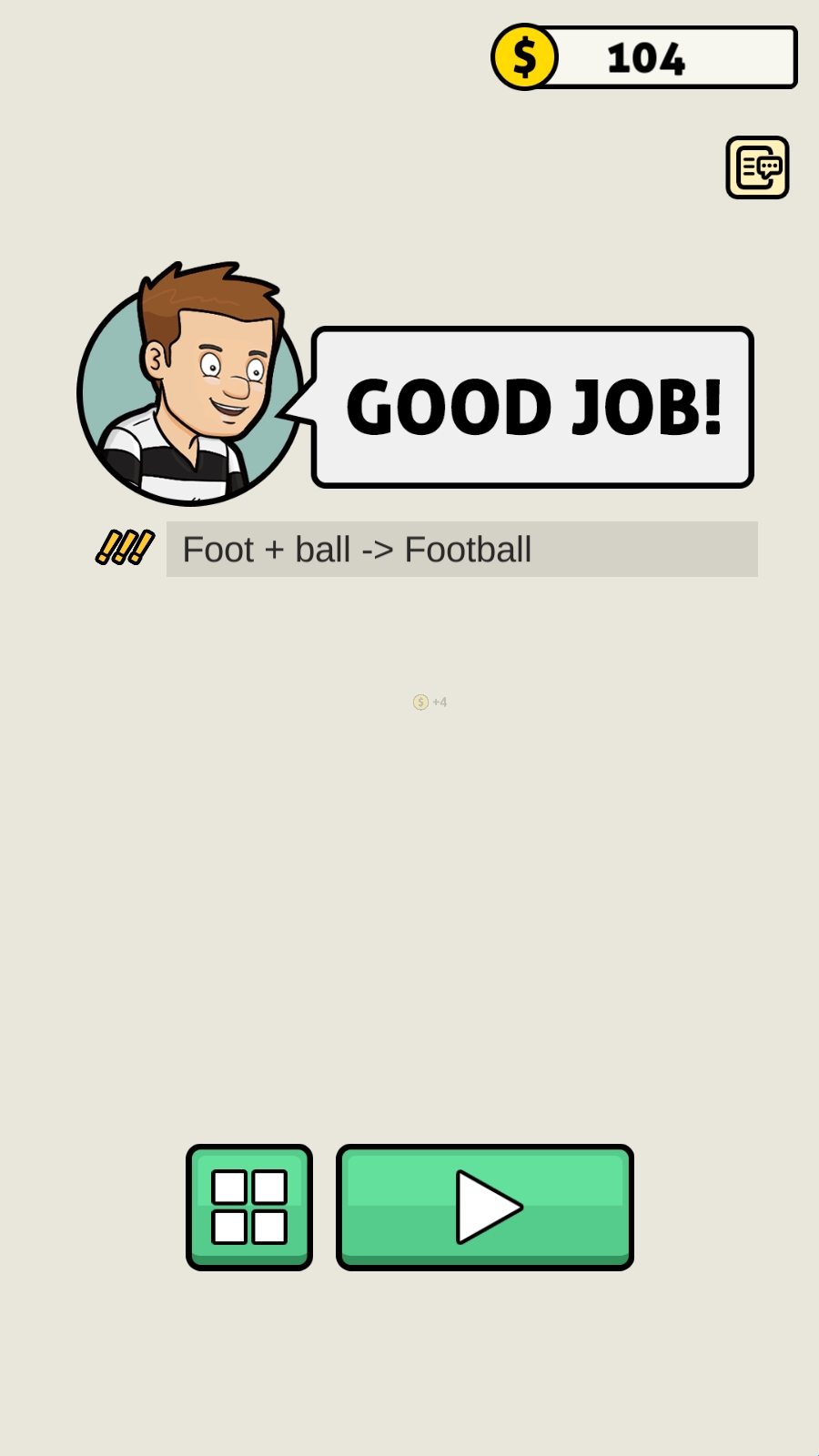Continue to next level with play button

pos(485,1207)
